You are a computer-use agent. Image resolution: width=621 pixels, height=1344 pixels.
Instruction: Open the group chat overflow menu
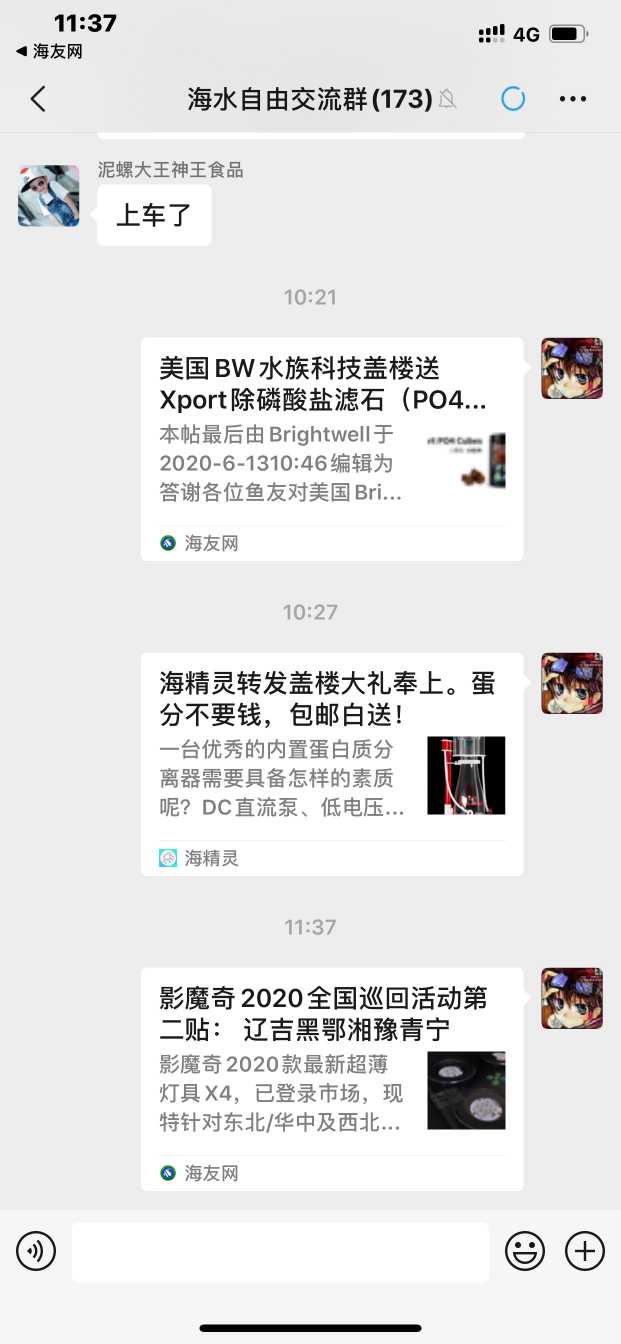click(x=573, y=99)
